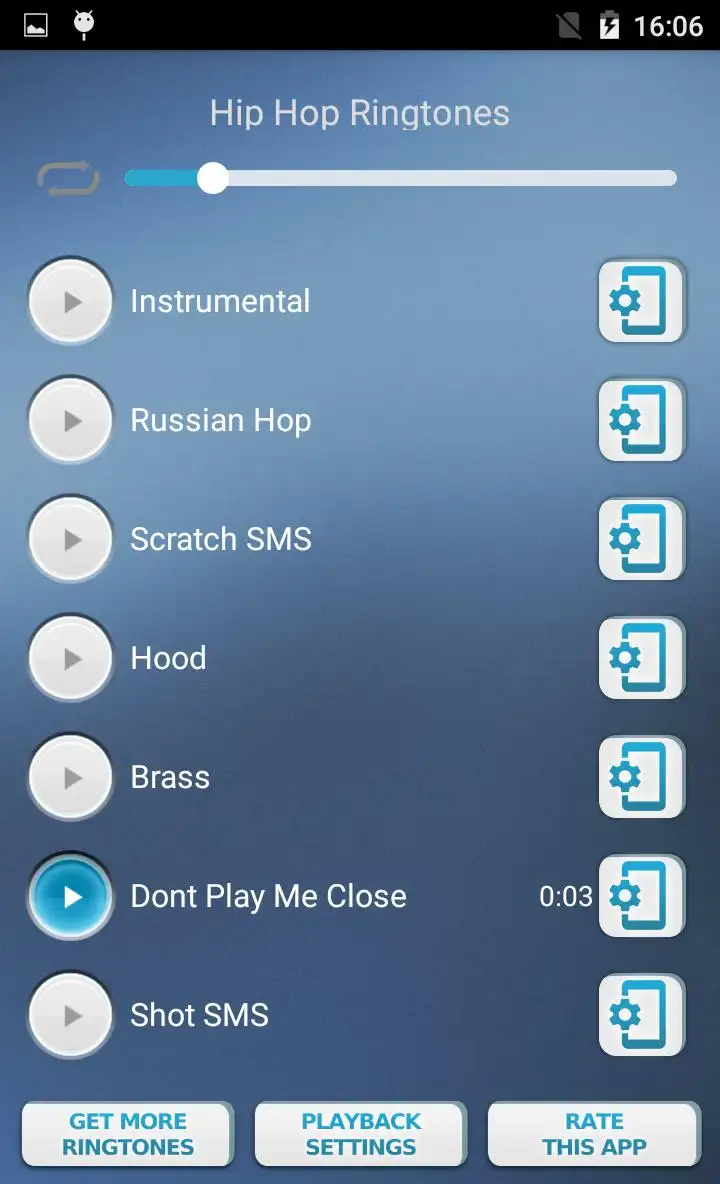Tap the playback progress slider
The width and height of the screenshot is (720, 1184).
[401, 178]
